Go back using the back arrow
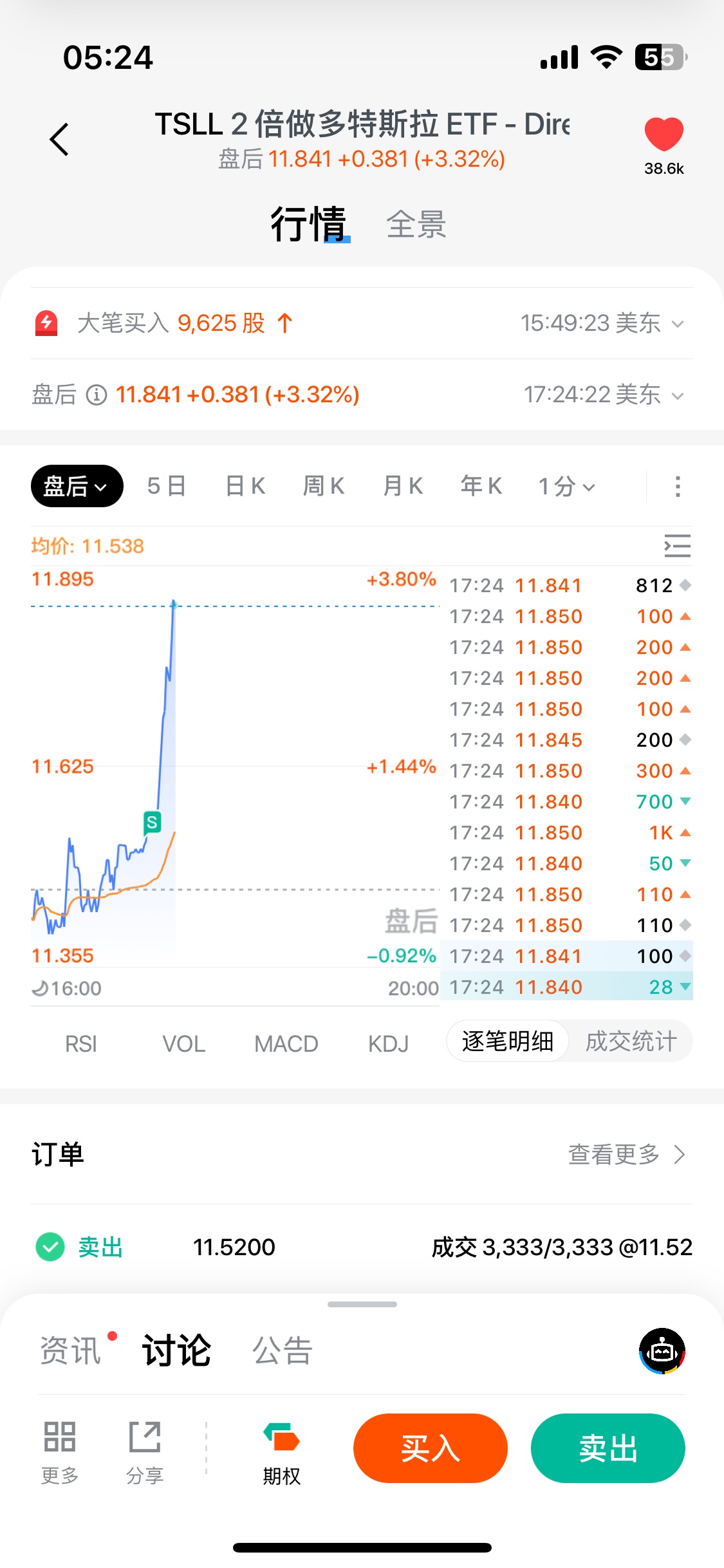This screenshot has width=724, height=1568. click(x=59, y=139)
